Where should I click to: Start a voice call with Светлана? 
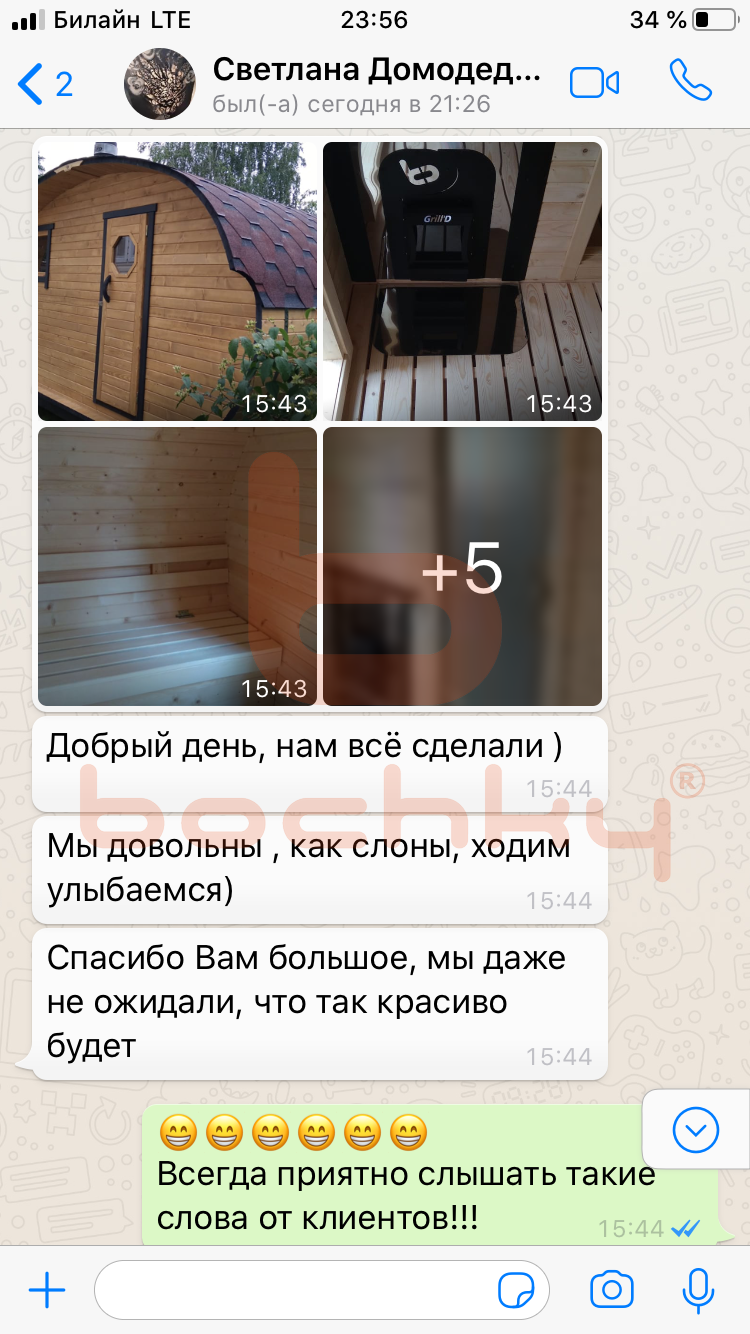[x=690, y=81]
